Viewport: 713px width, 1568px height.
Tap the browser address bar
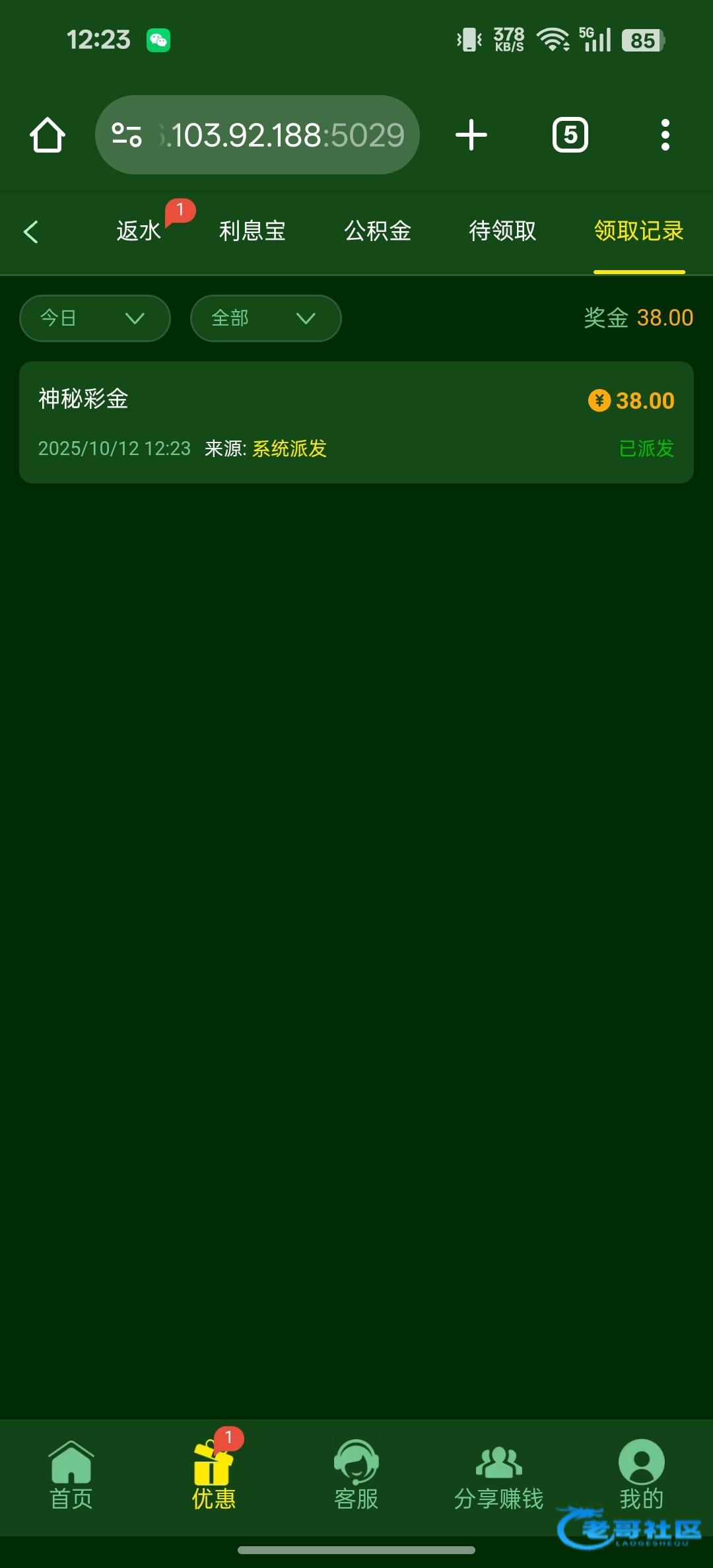[257, 135]
